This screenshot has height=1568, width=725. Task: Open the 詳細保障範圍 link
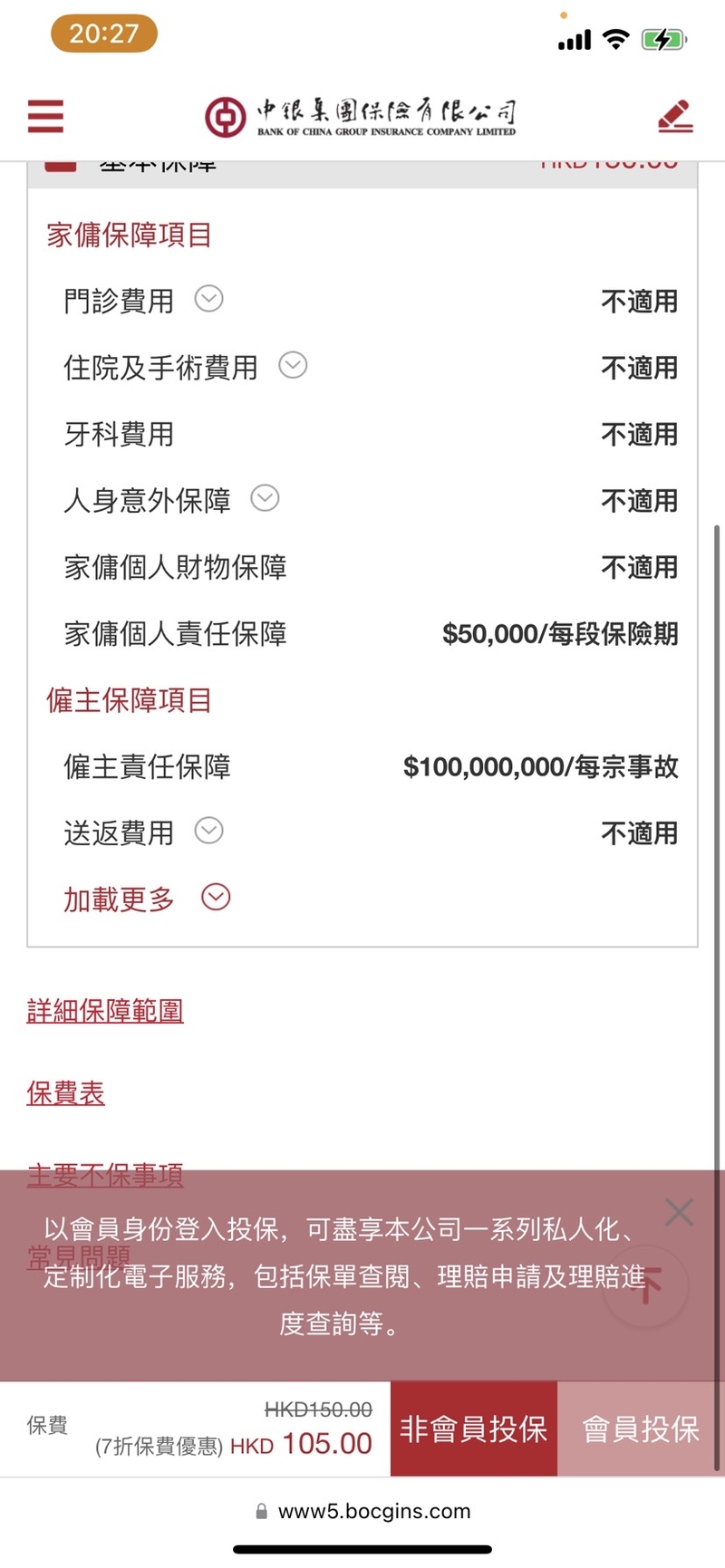(105, 1011)
